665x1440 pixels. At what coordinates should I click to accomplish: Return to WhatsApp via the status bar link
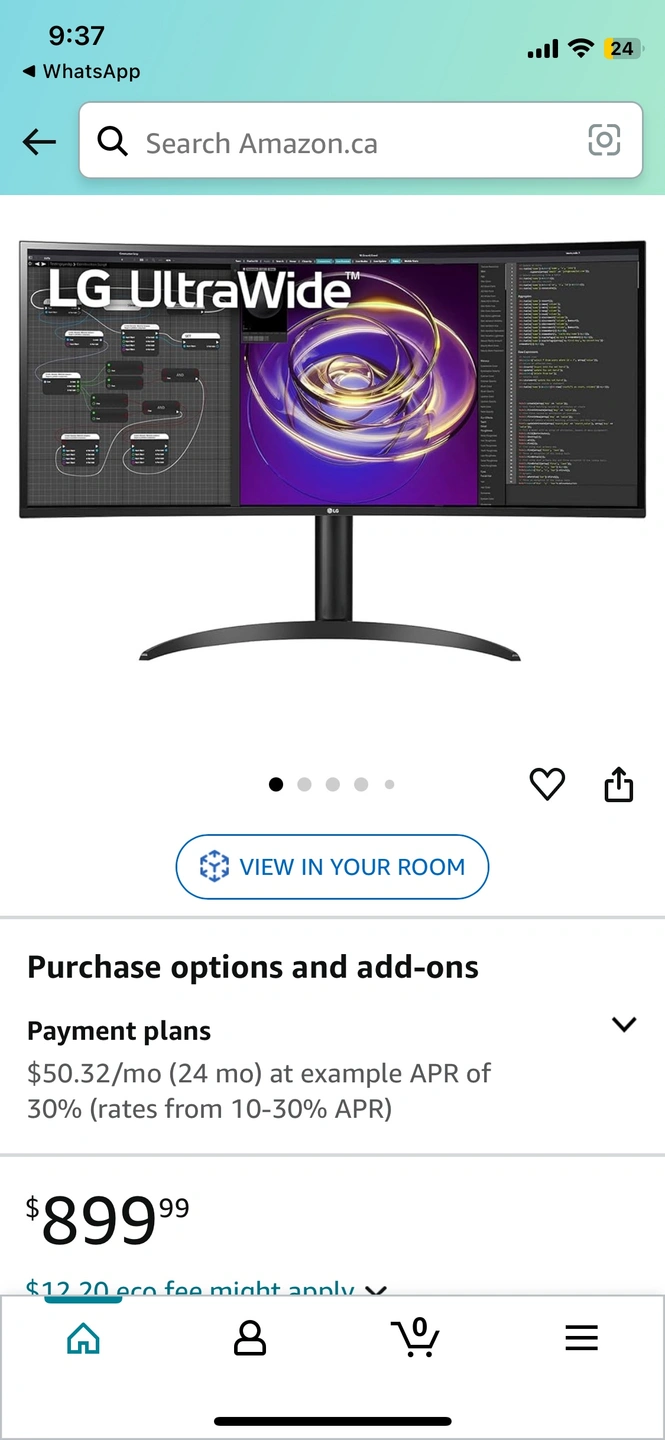point(81,72)
